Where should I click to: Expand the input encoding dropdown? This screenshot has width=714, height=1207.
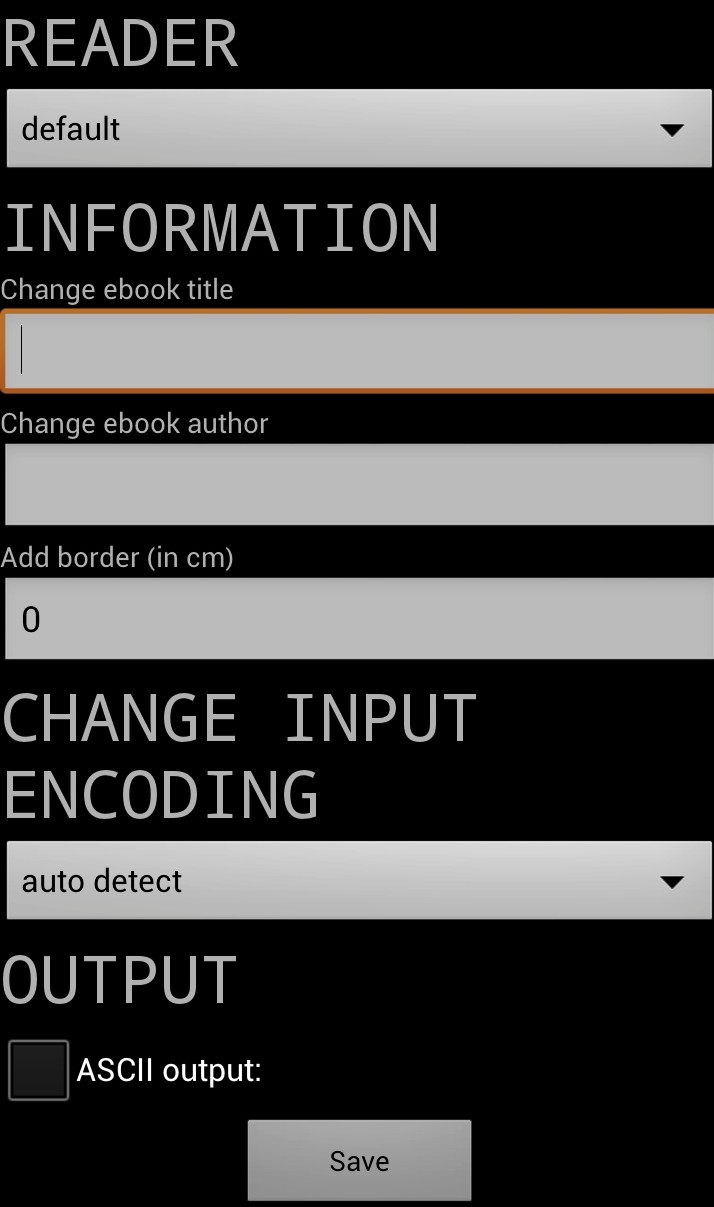pyautogui.click(x=358, y=881)
